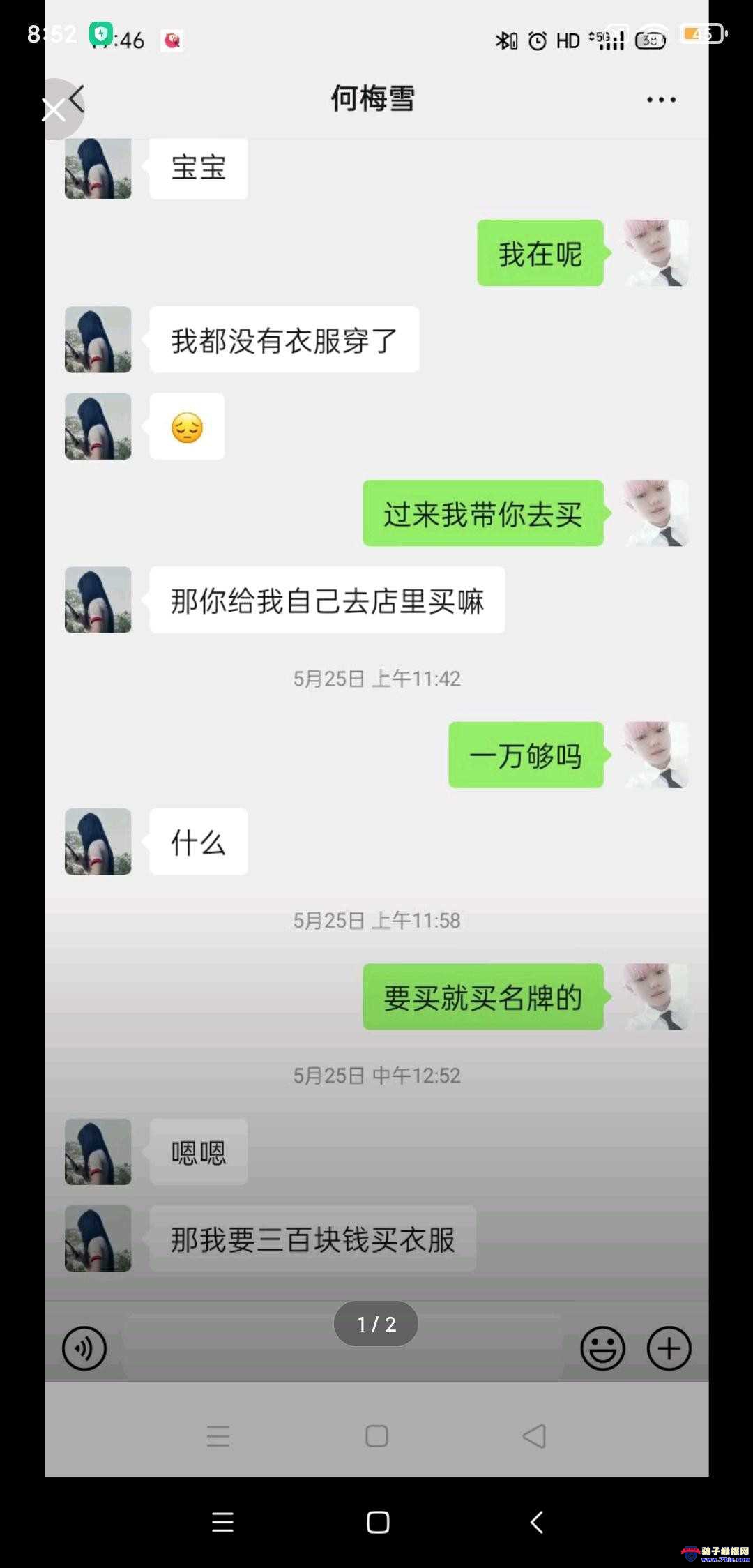Screen dimensions: 753x1568
Task: Close the image viewer with the X
Action: [x=54, y=110]
